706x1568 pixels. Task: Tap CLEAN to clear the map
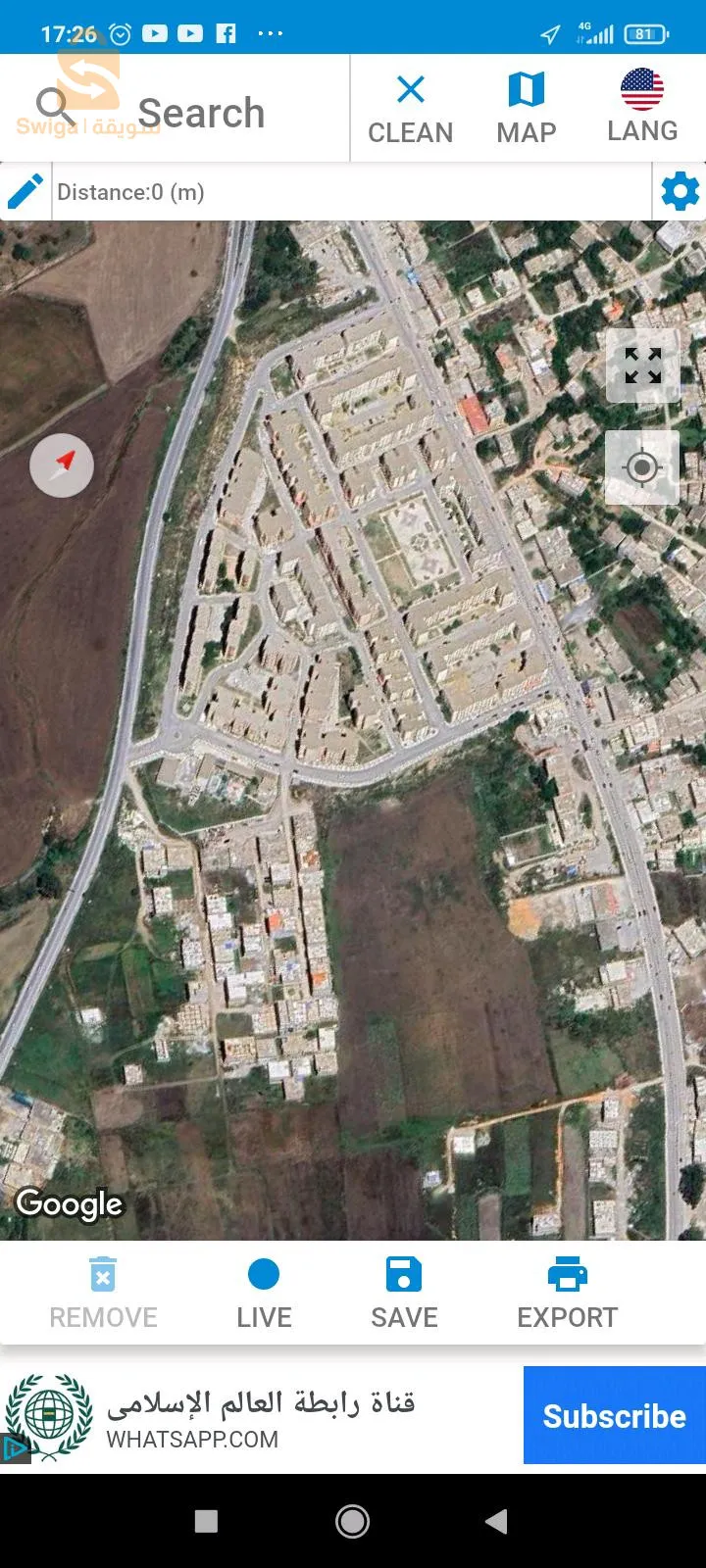point(410,109)
